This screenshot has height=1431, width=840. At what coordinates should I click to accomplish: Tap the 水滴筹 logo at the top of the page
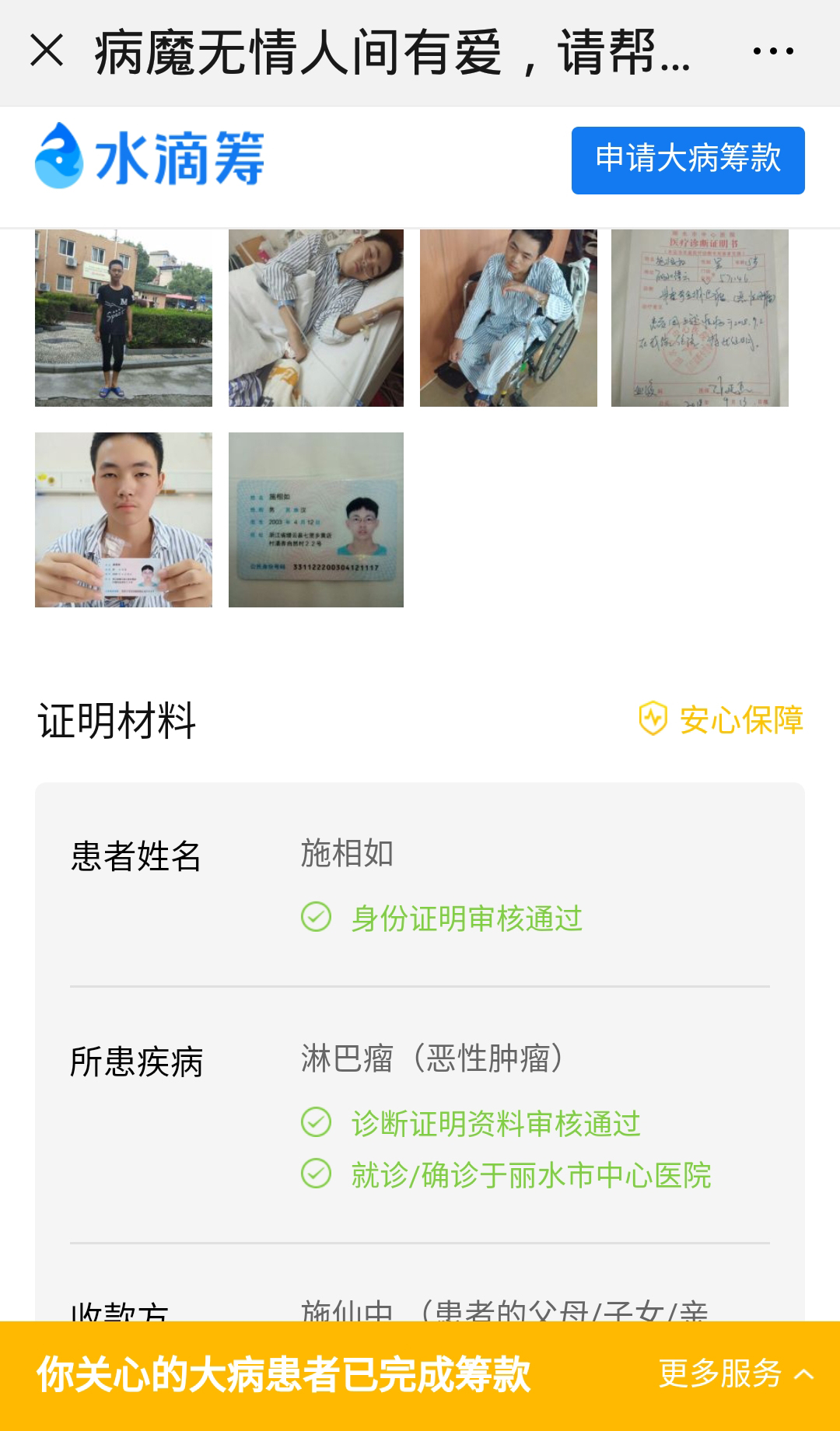(150, 158)
